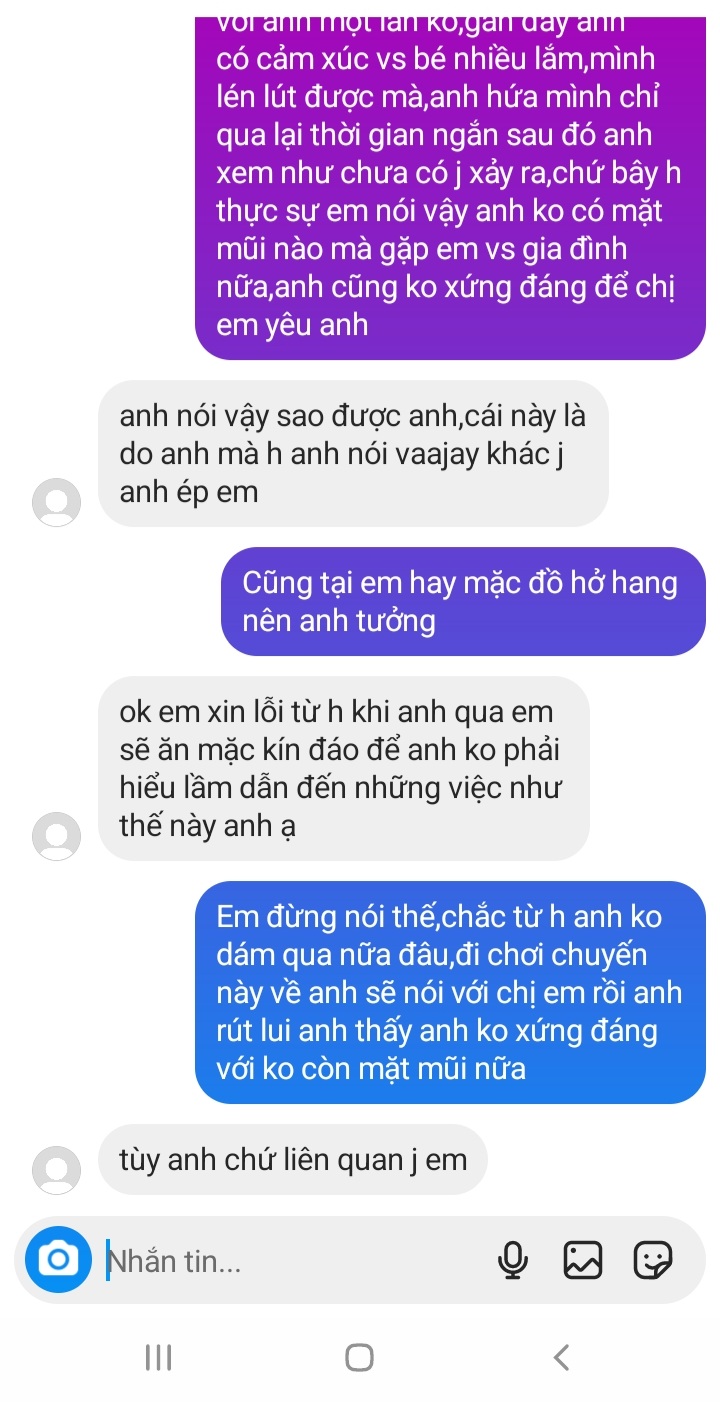Open the sticker picker
The height and width of the screenshot is (1402, 720).
pos(653,1260)
